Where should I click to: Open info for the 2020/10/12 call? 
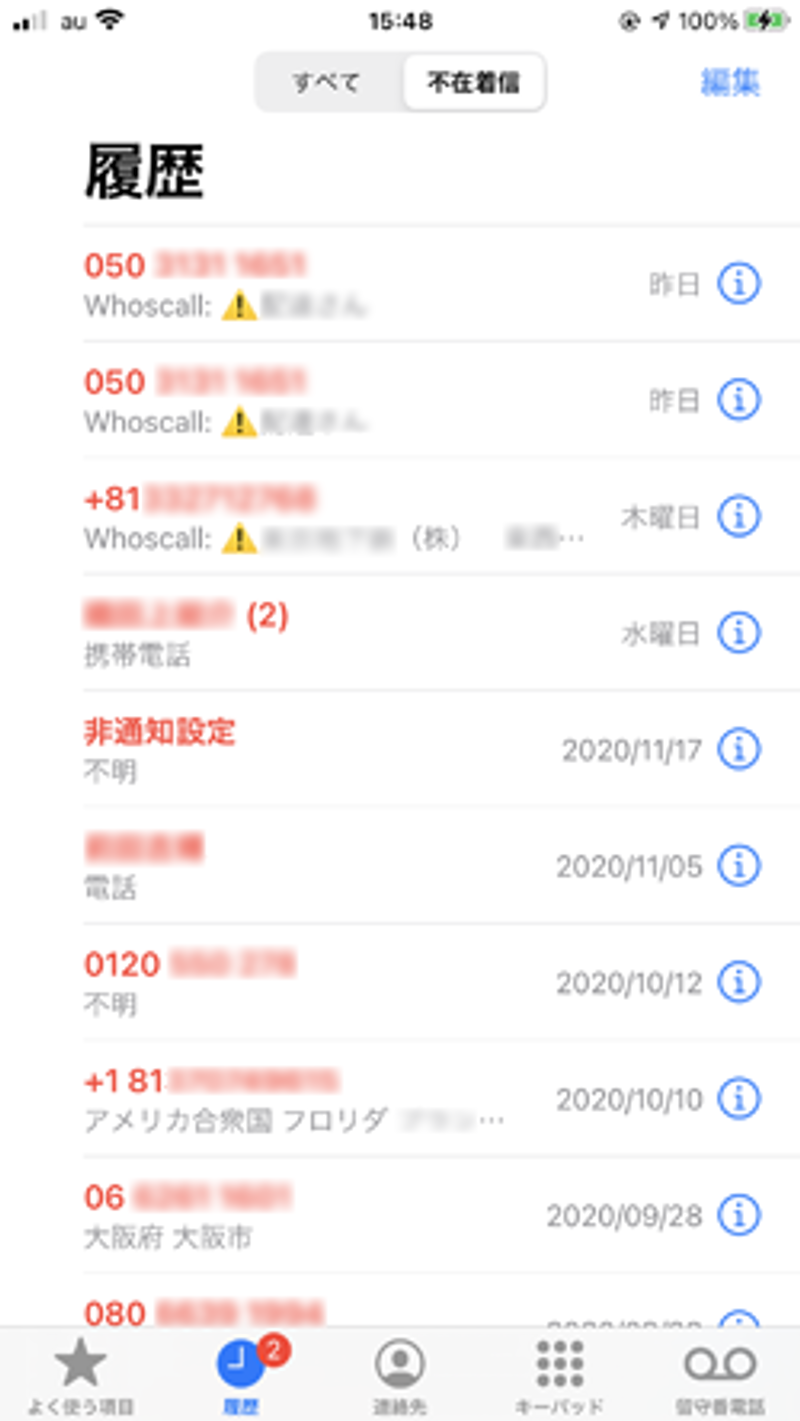click(739, 982)
